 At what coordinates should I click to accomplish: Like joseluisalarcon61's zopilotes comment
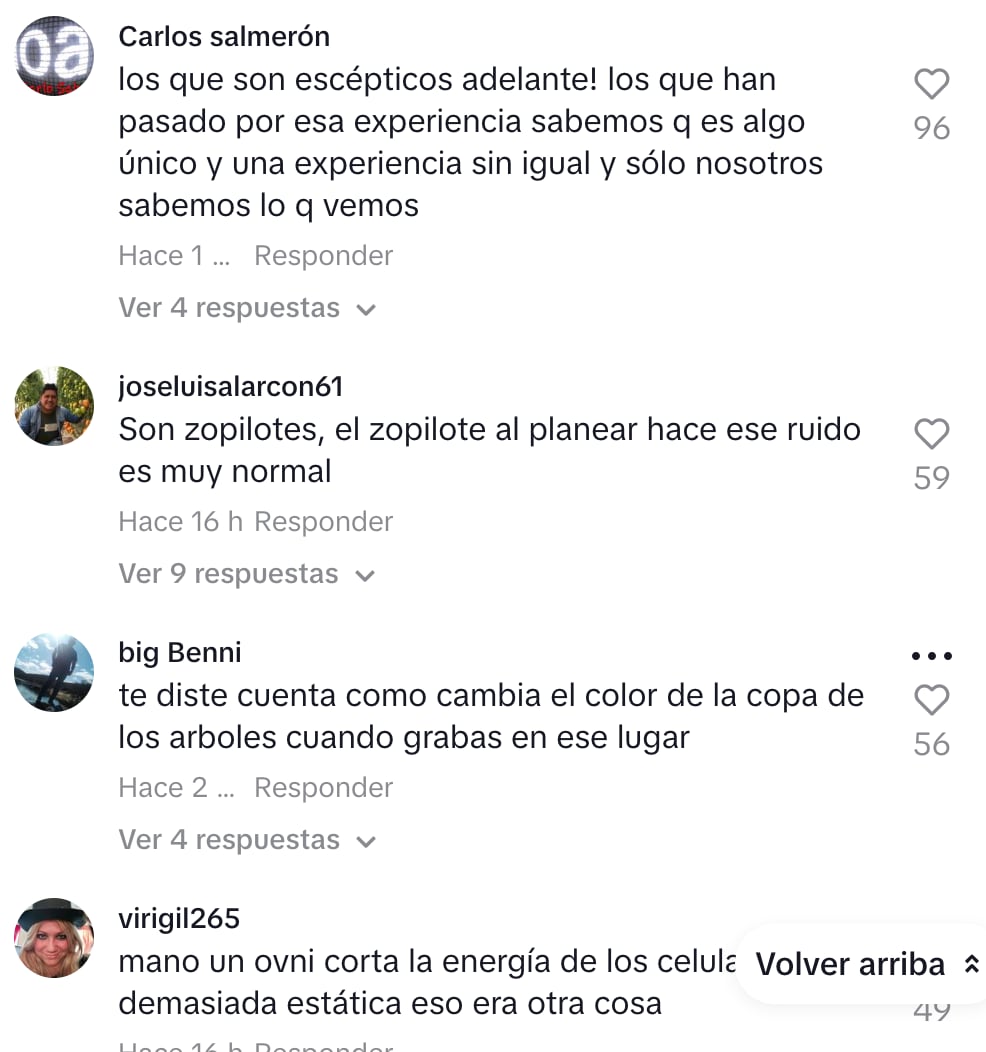(931, 435)
